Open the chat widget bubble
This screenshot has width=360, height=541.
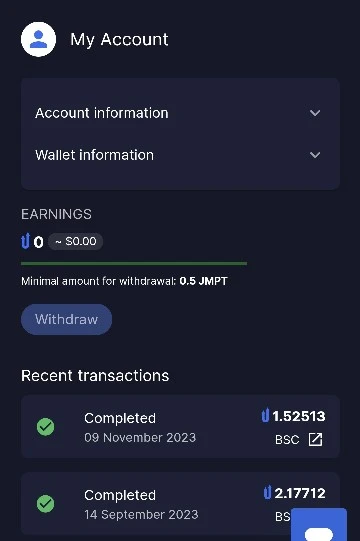pyautogui.click(x=319, y=524)
